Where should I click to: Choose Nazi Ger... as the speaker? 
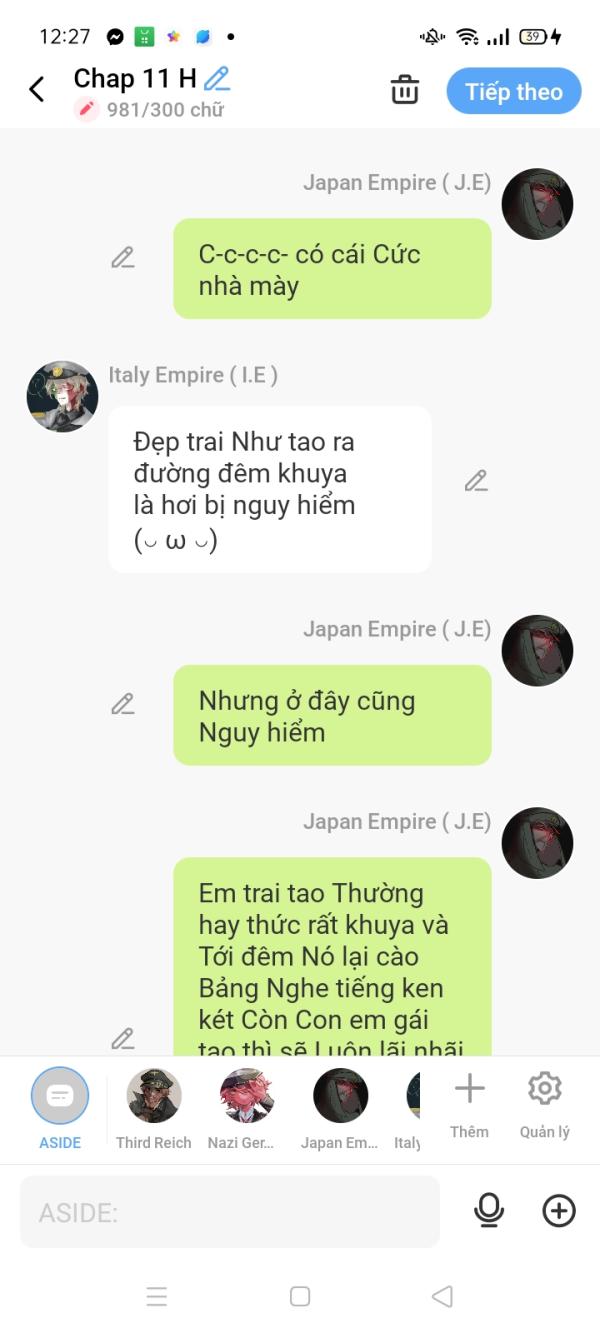coord(247,1097)
